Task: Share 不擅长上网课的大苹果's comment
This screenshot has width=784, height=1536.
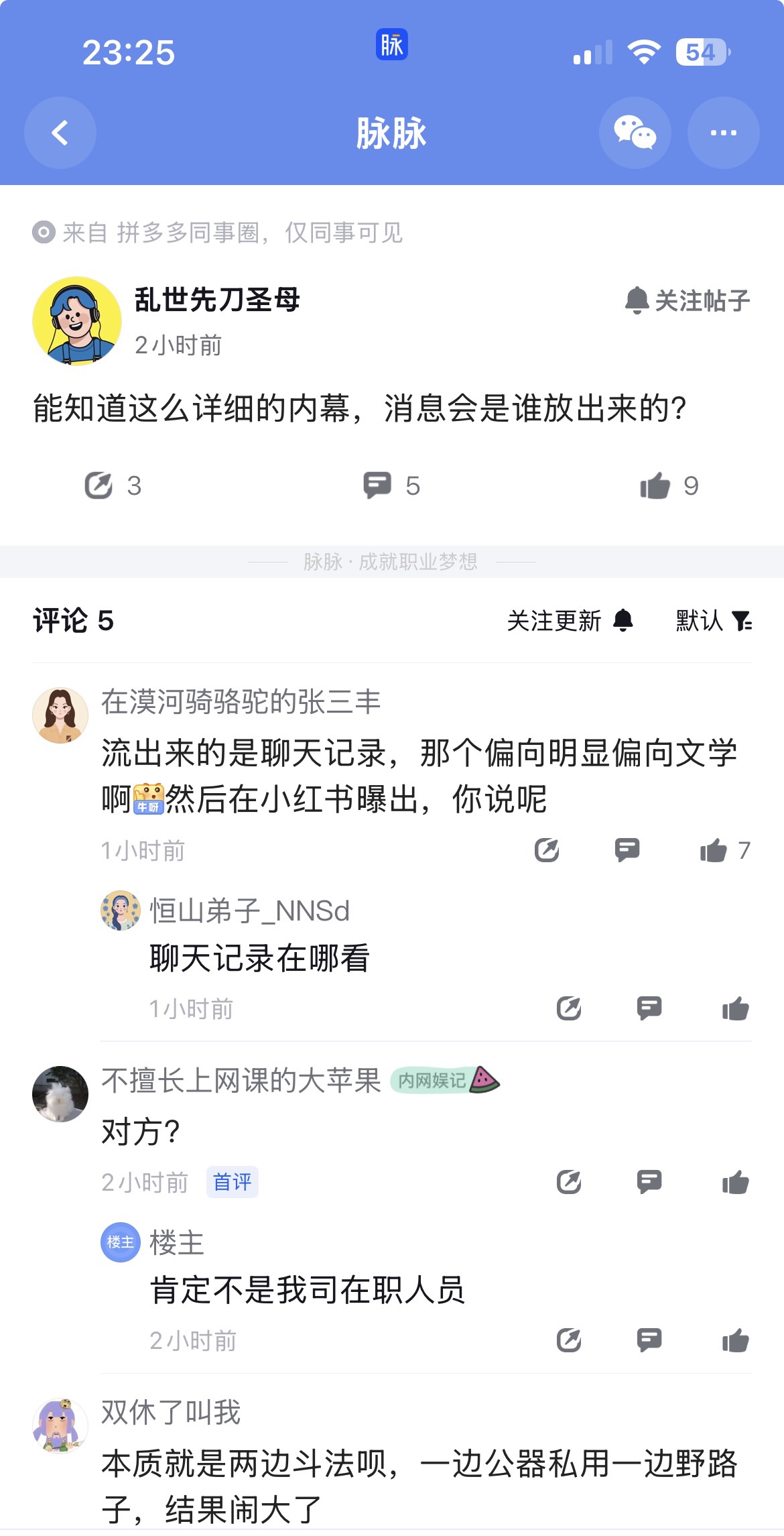Action: click(x=569, y=1182)
